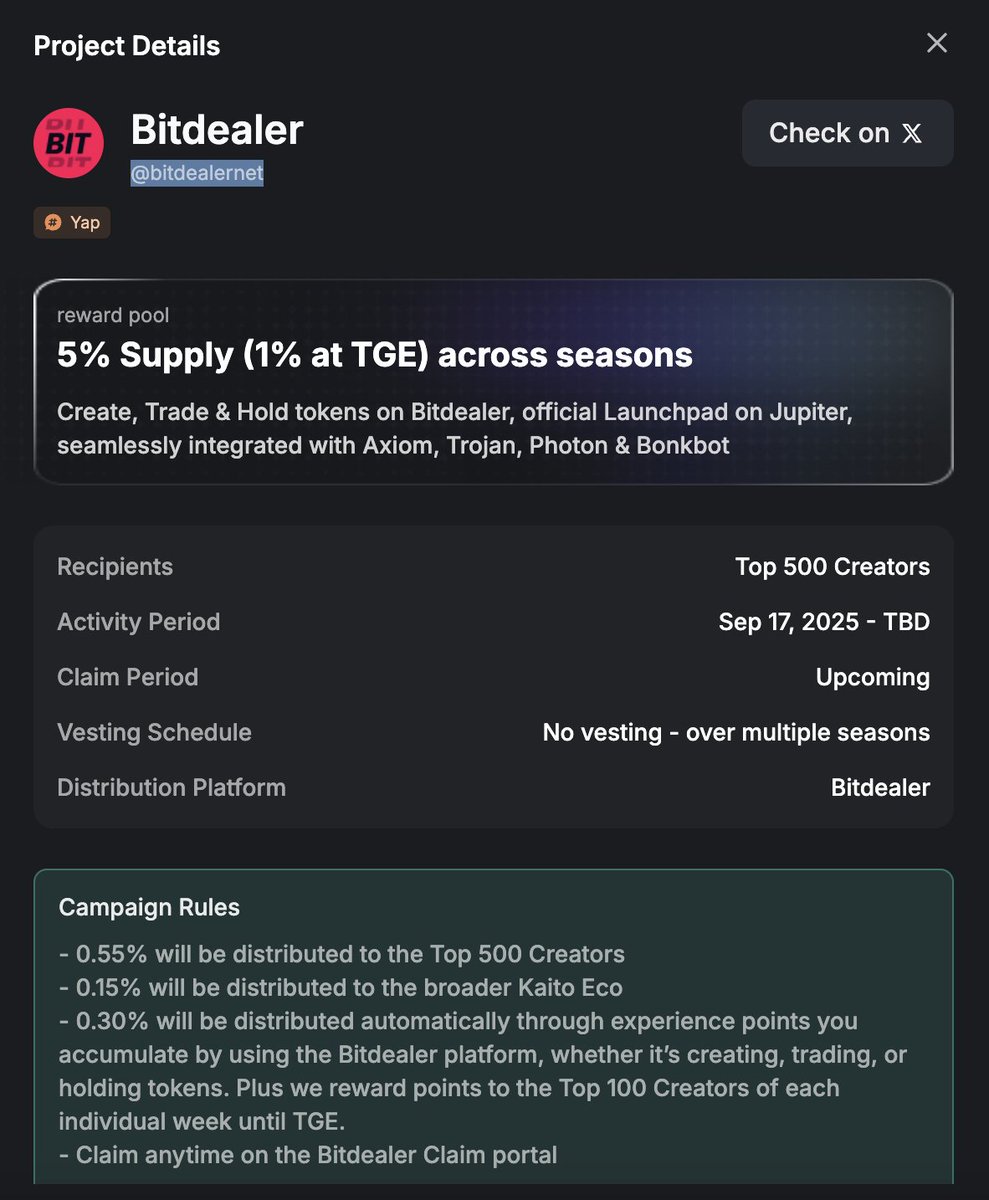
Task: Open Bitdealer profile via Check on X
Action: point(847,133)
